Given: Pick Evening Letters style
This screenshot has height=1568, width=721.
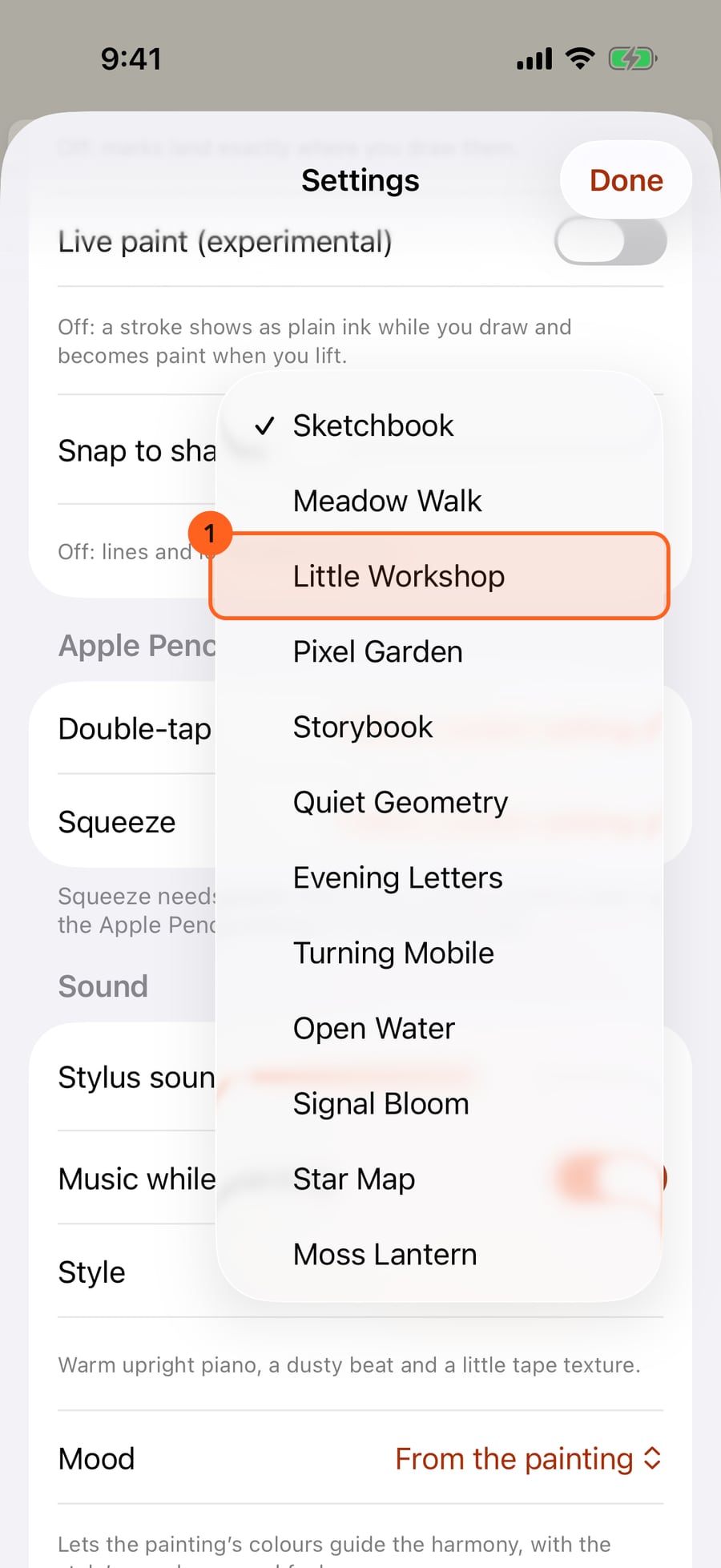Looking at the screenshot, I should point(439,877).
